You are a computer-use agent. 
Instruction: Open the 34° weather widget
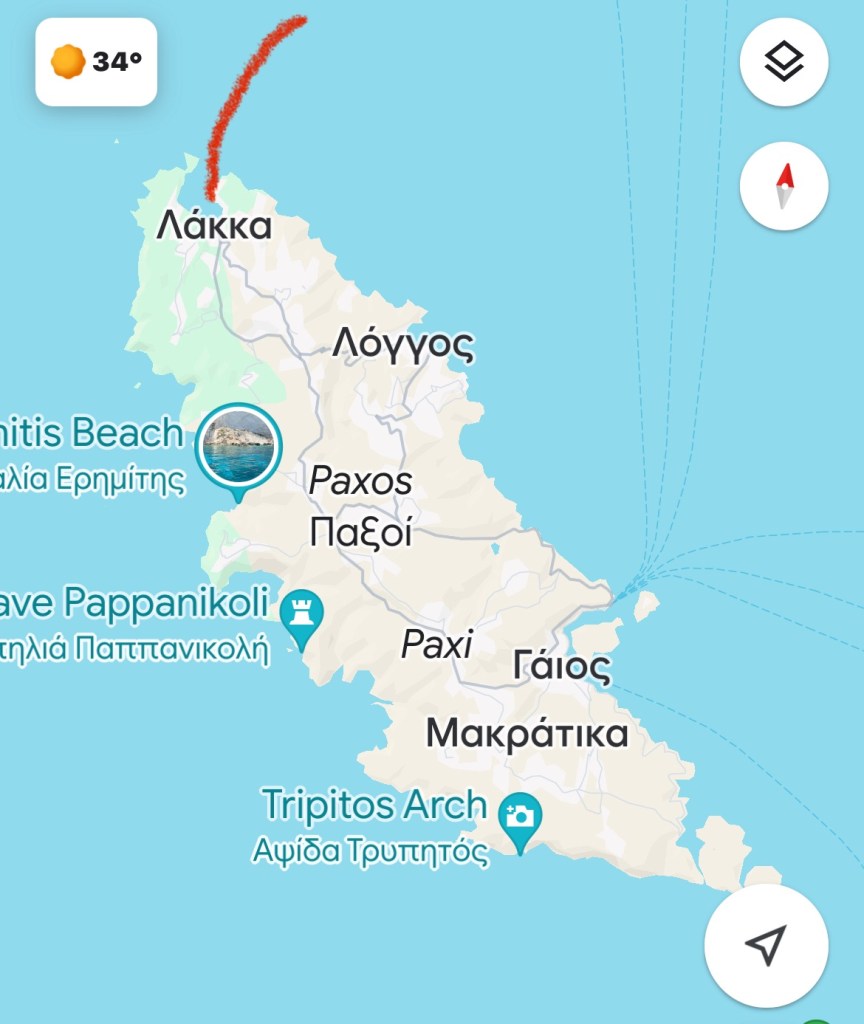coord(96,62)
